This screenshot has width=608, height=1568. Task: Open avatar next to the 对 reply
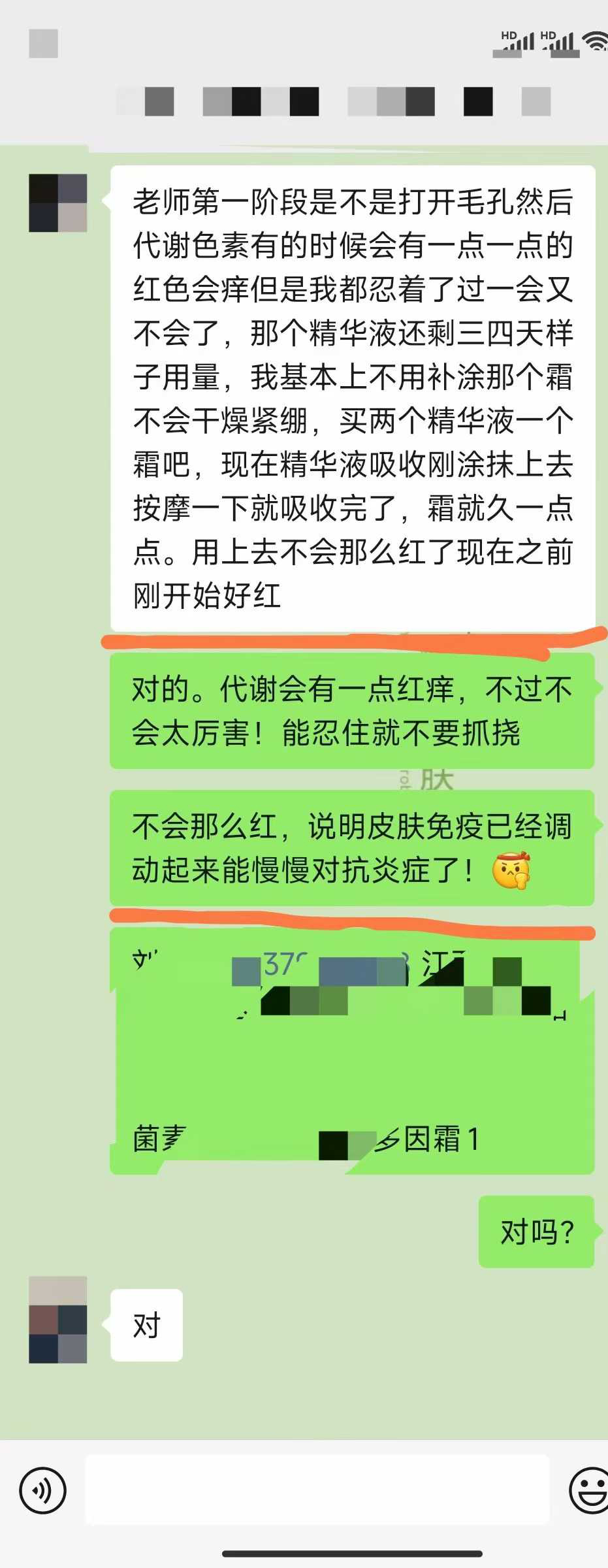click(x=58, y=1320)
